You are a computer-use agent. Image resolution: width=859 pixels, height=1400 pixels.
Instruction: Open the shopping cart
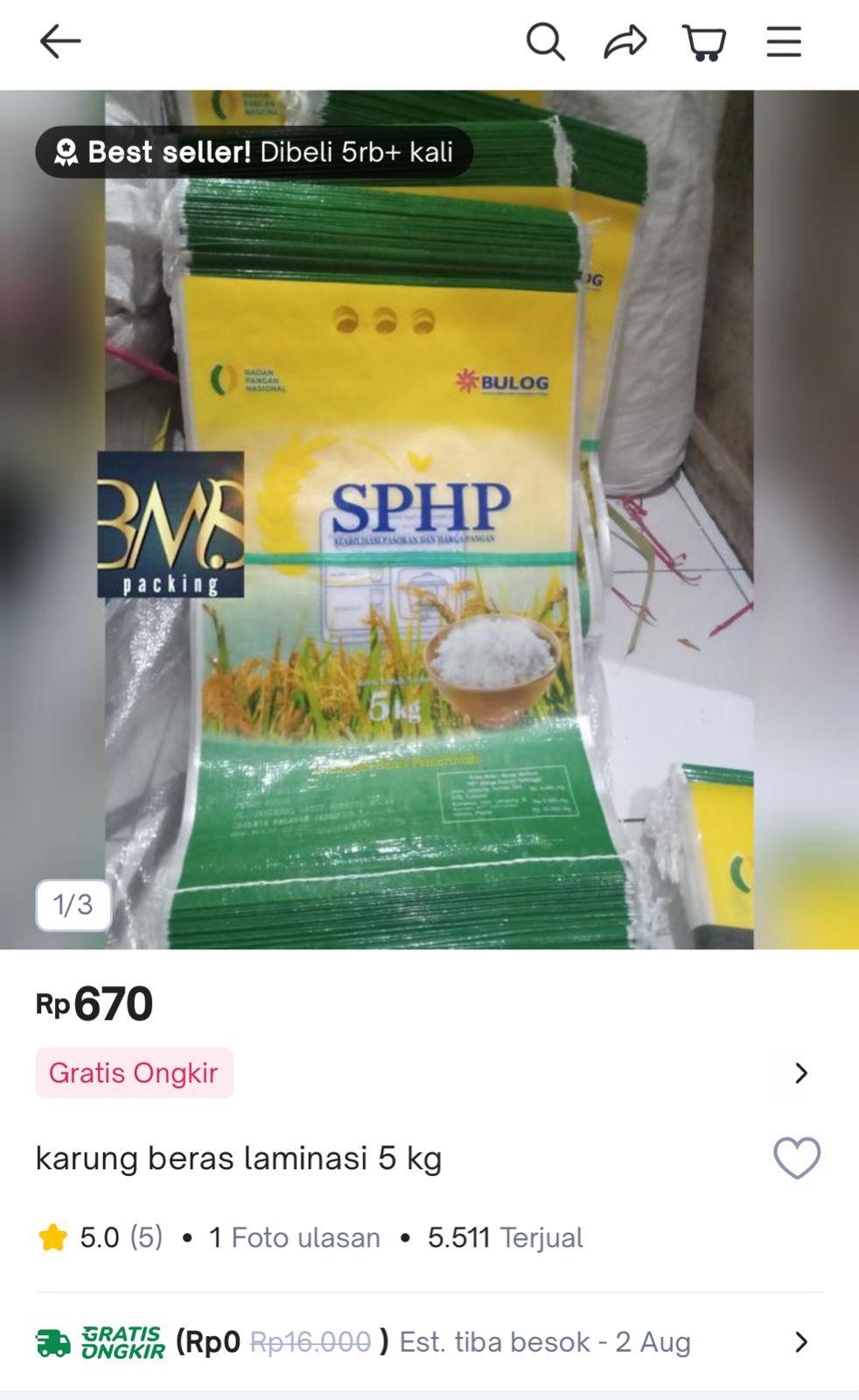tap(704, 42)
